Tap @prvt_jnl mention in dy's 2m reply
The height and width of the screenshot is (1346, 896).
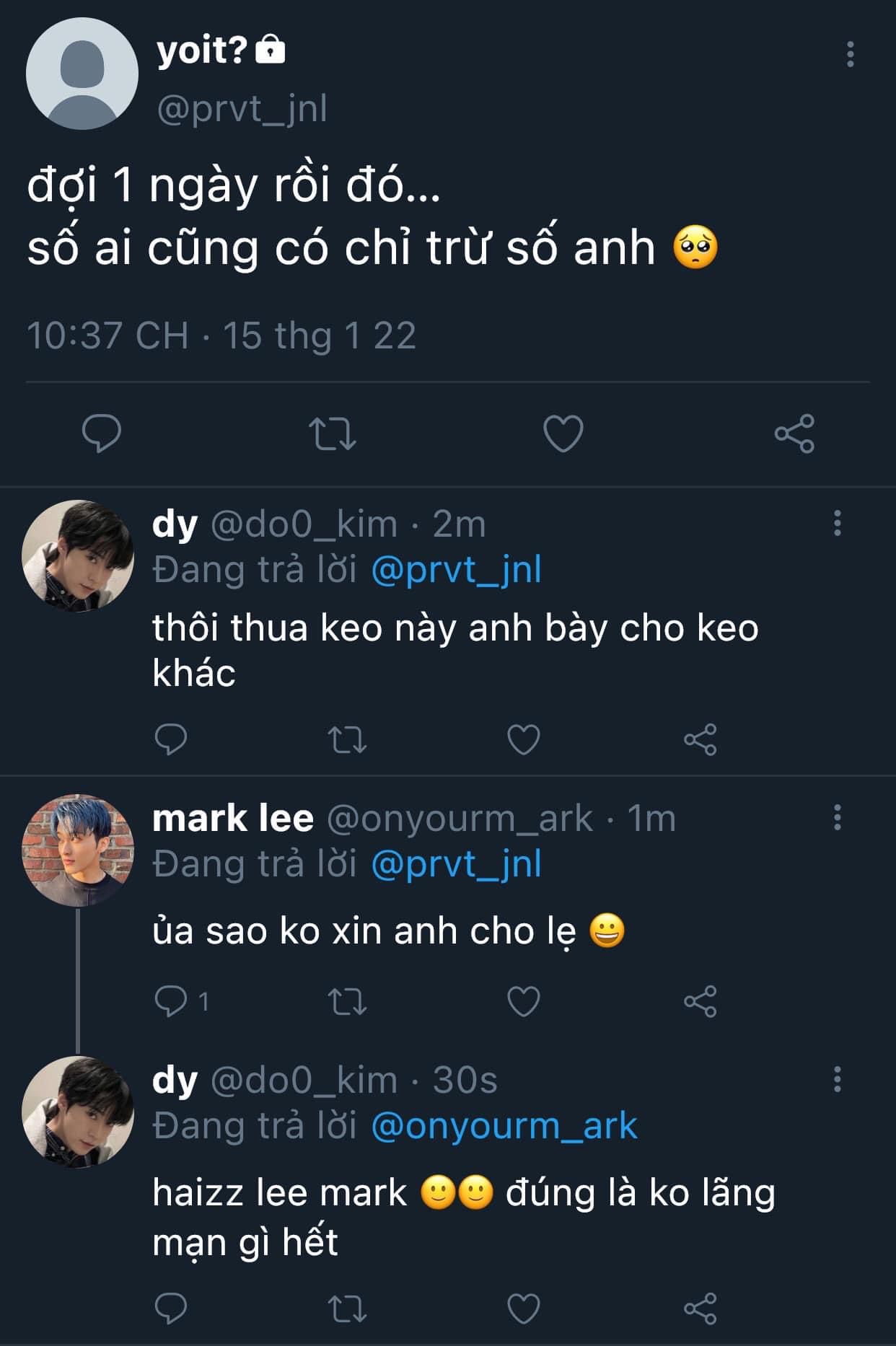point(456,570)
